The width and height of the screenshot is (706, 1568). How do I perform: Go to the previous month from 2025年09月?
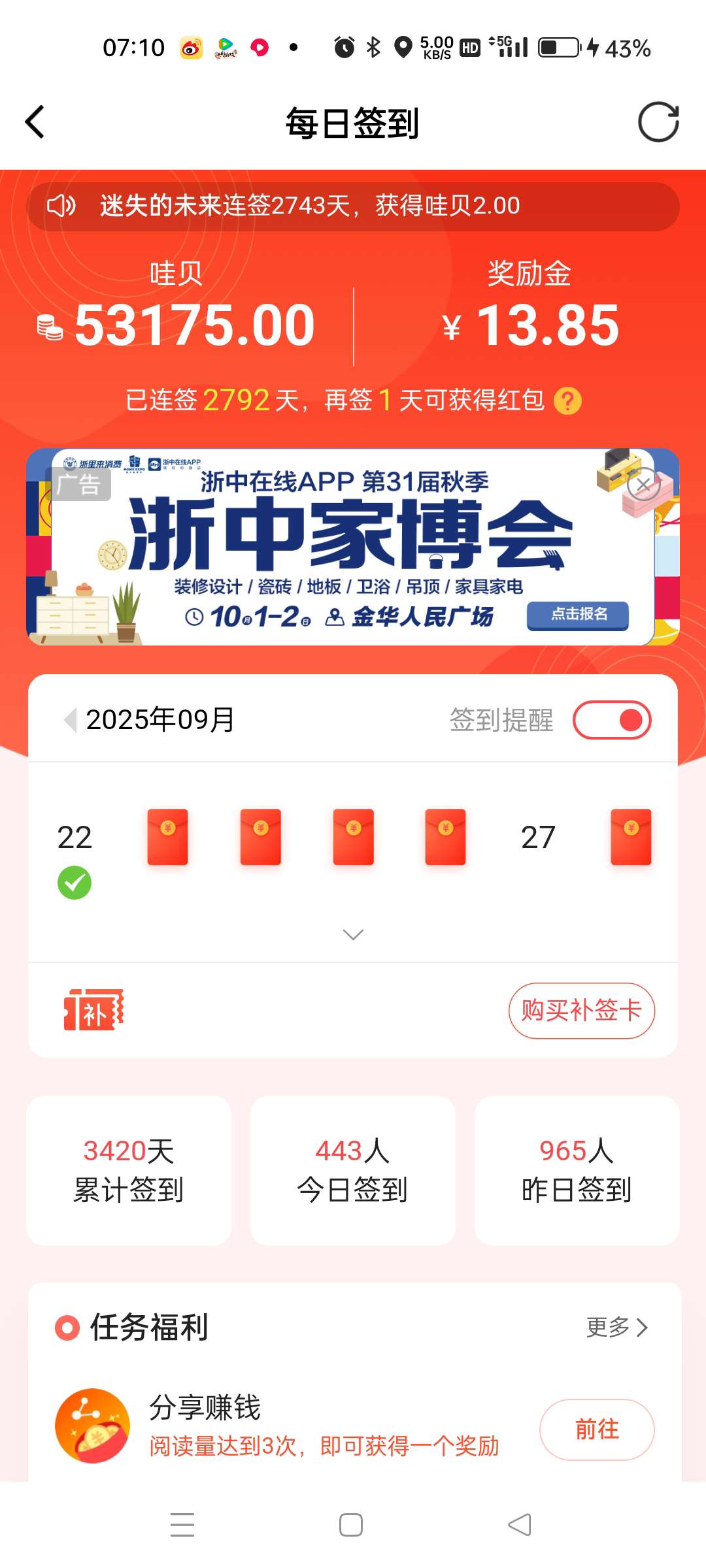(69, 720)
